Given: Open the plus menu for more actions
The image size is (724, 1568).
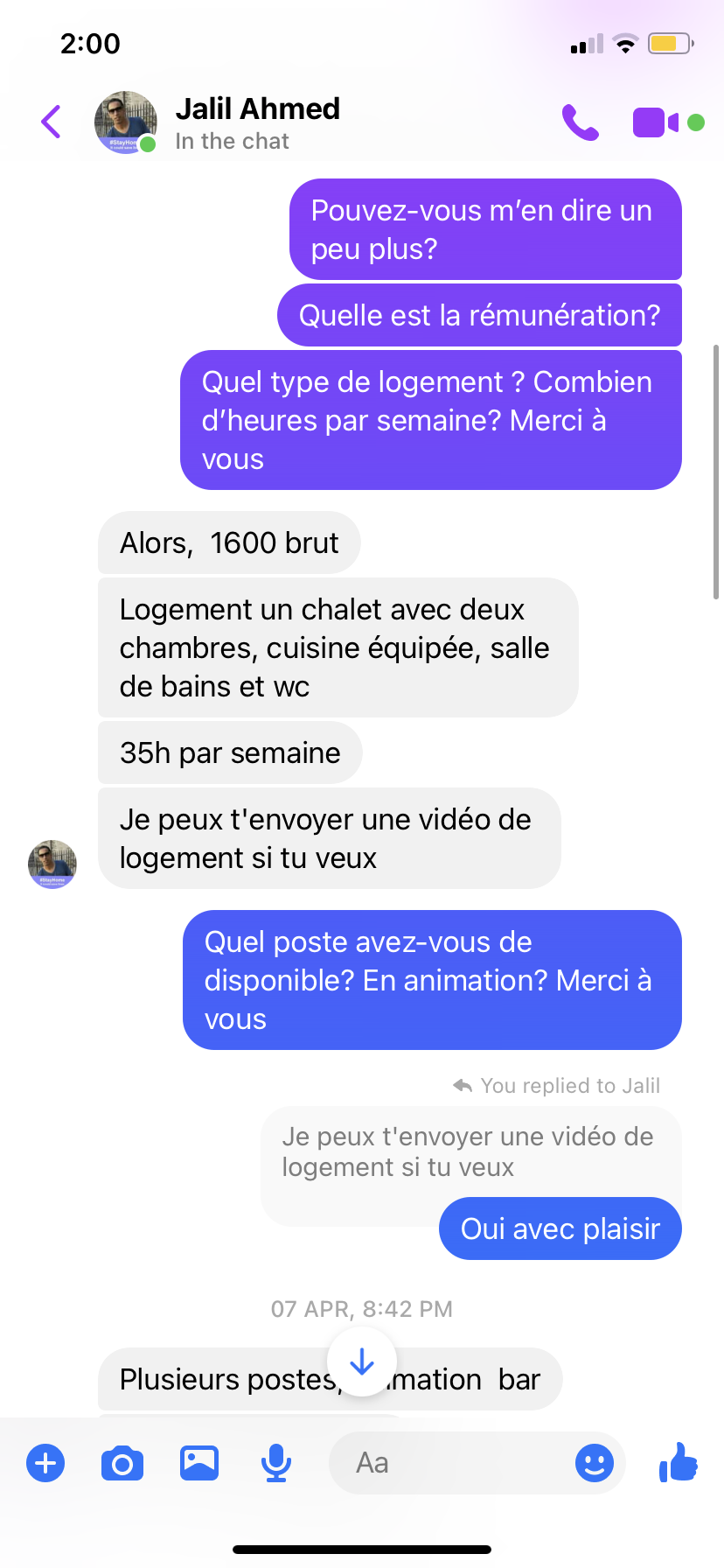Looking at the screenshot, I should [x=45, y=1463].
